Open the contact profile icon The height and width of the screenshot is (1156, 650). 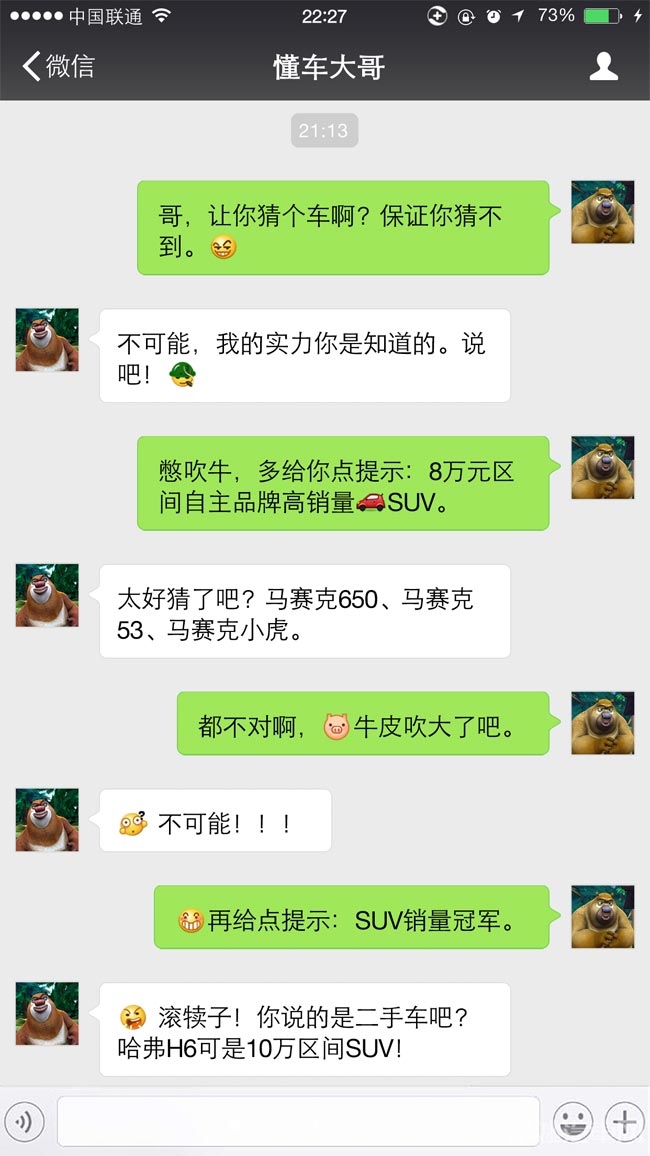[x=603, y=67]
